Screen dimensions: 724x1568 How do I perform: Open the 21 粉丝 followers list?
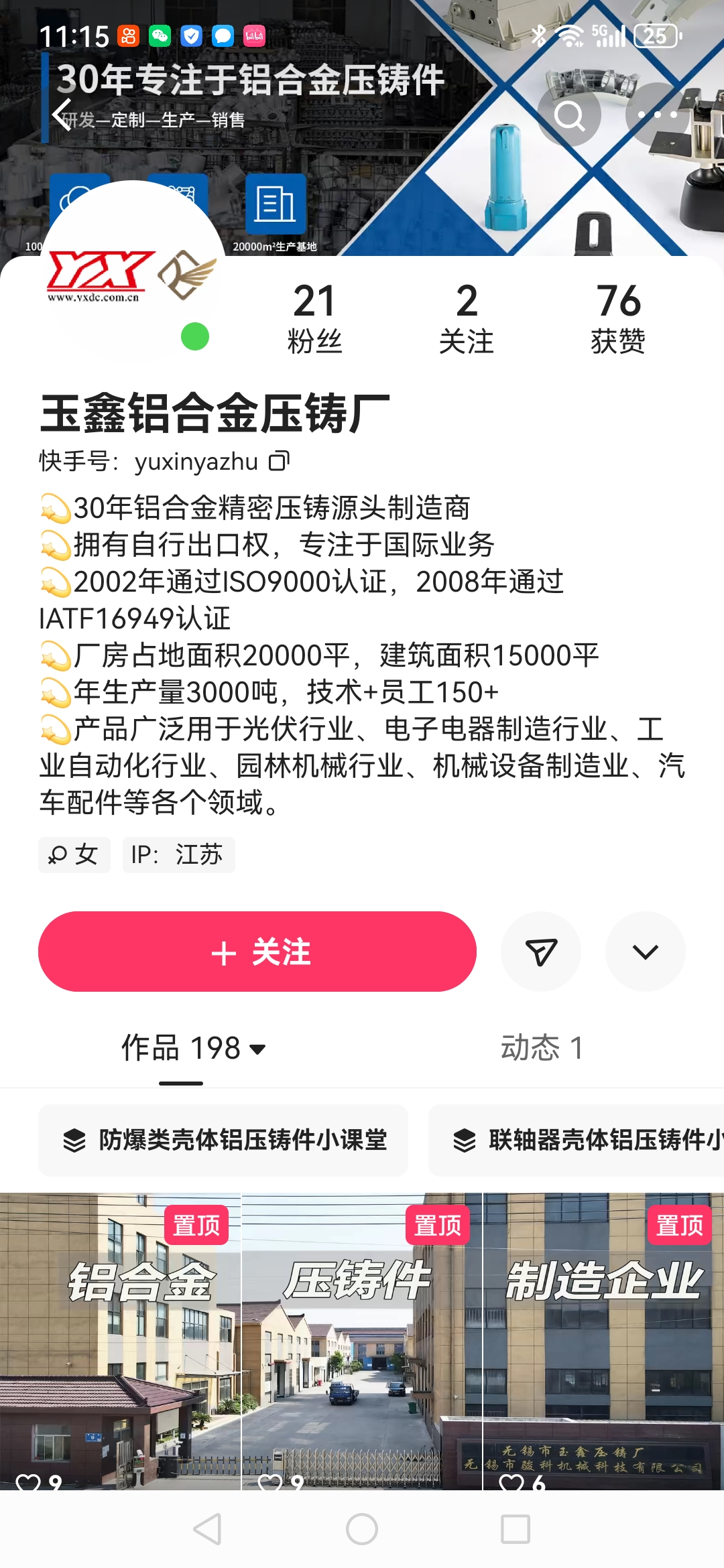[314, 318]
